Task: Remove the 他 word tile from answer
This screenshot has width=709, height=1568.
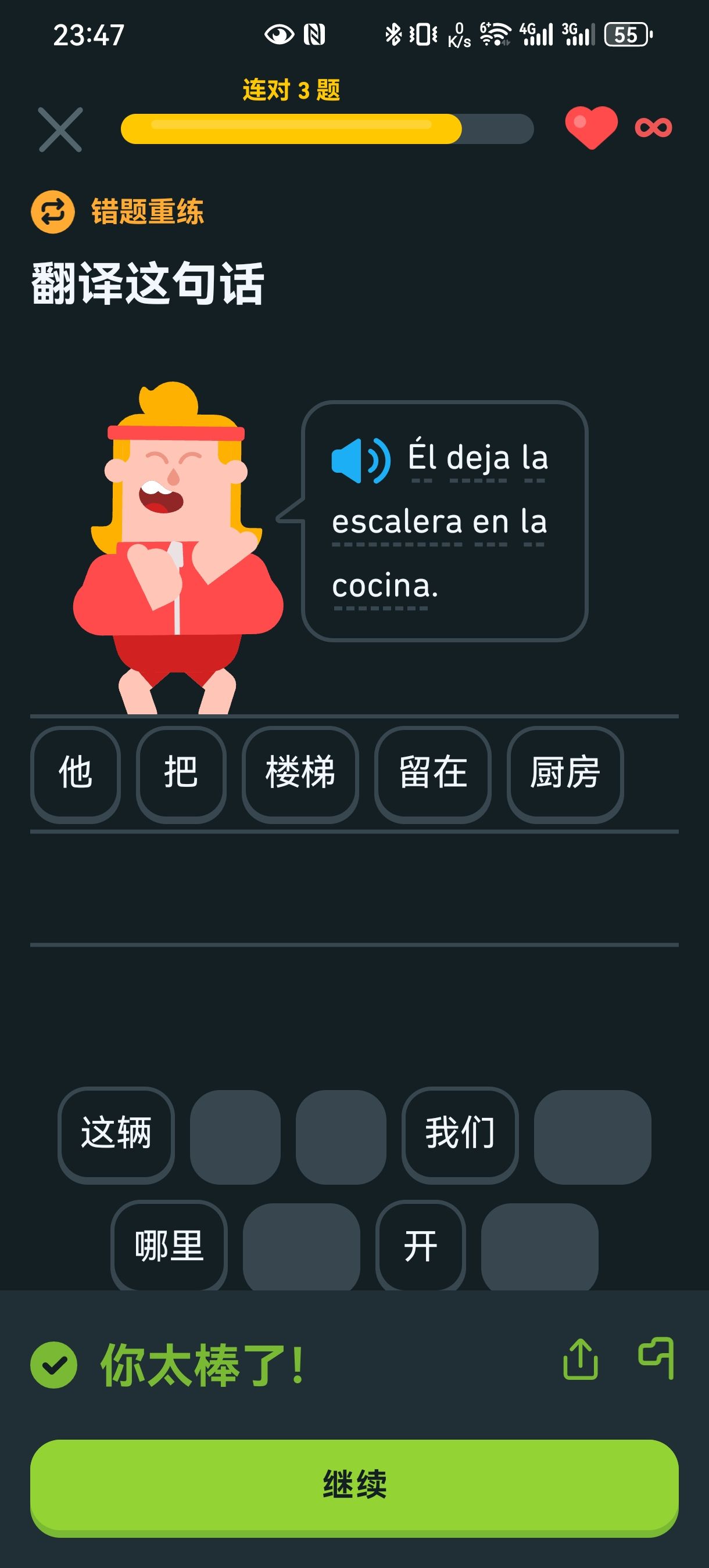Action: coord(76,774)
